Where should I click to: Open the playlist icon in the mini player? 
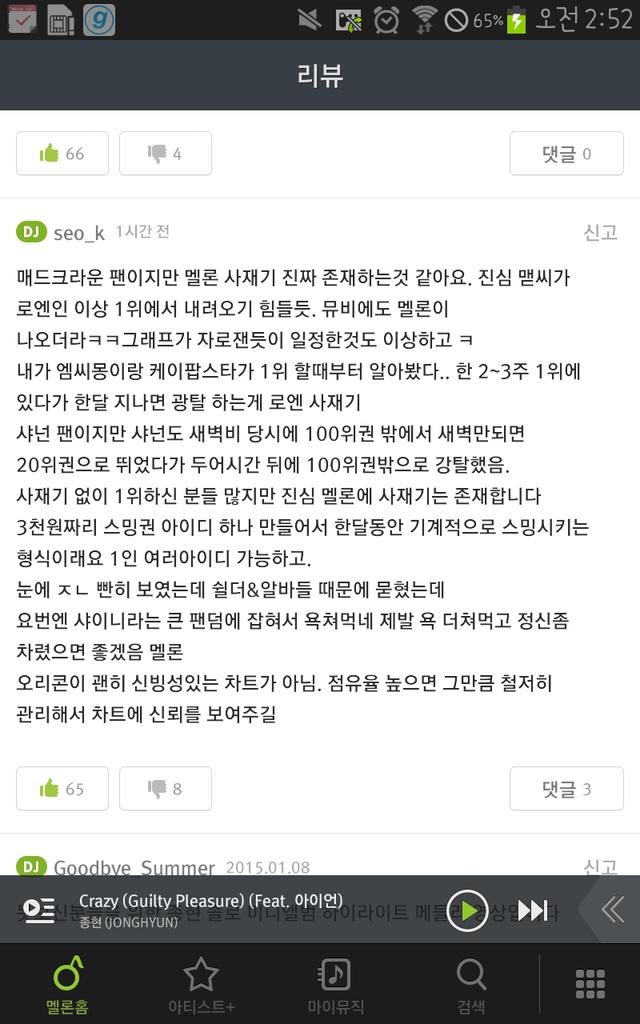38,909
